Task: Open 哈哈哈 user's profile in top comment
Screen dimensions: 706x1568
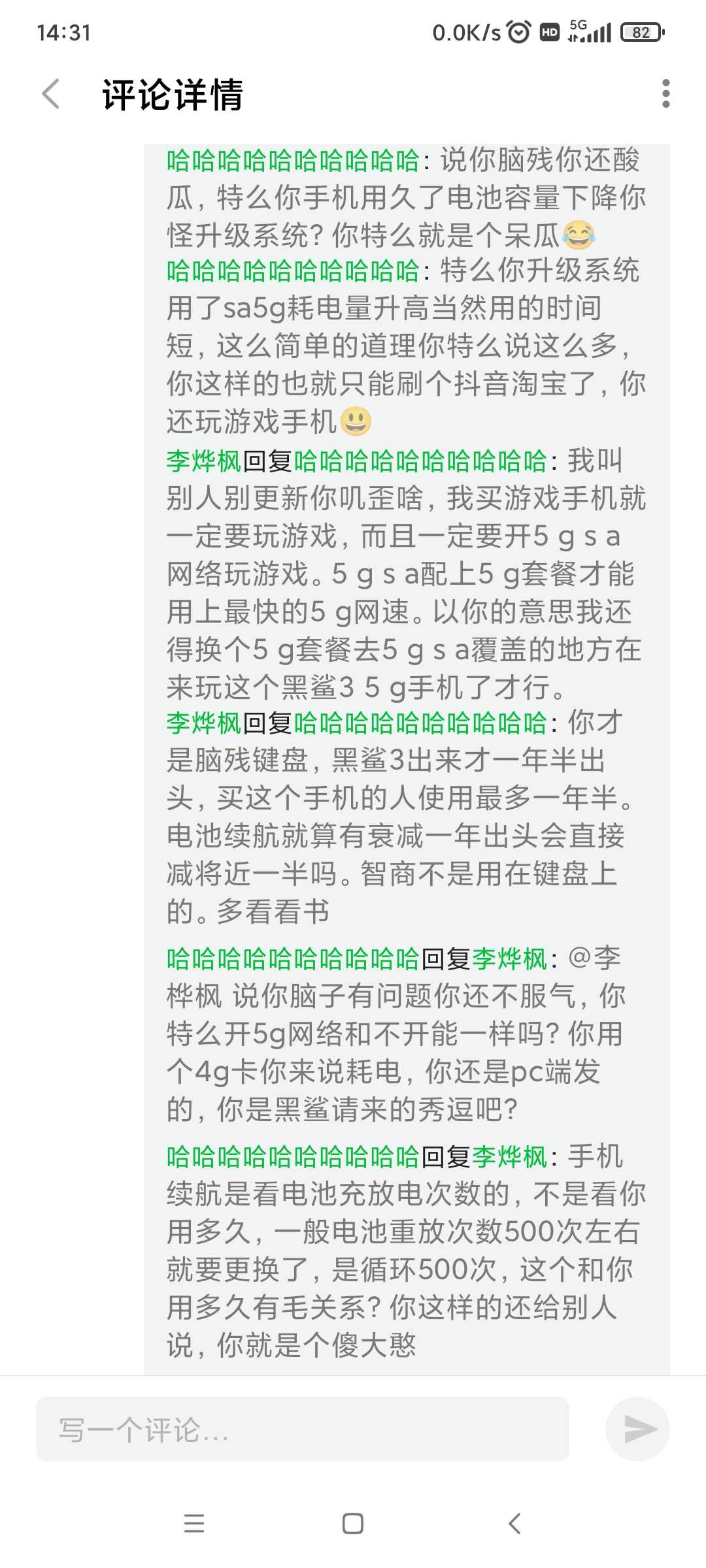Action: (293, 161)
